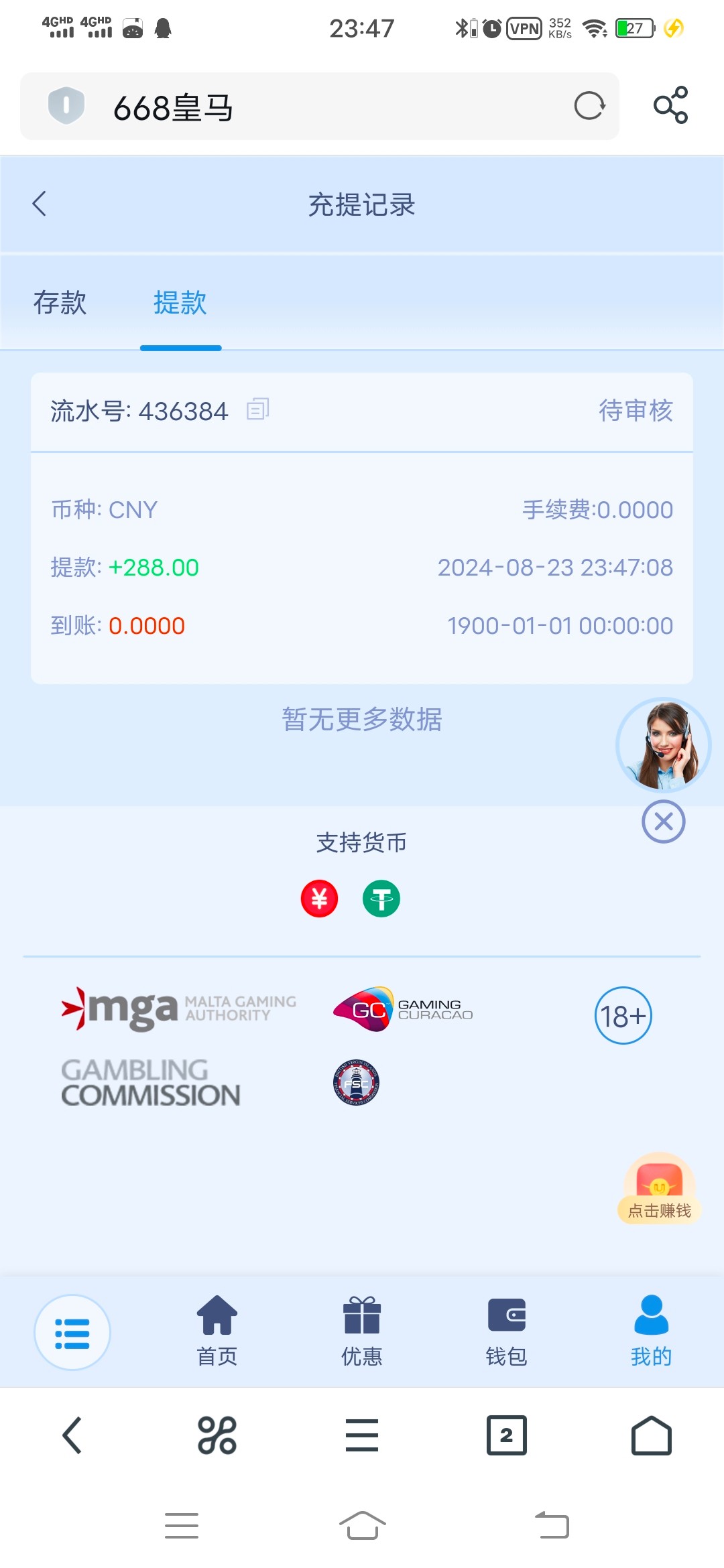This screenshot has height=1568, width=724.
Task: Open the browser menu with three lines
Action: pyautogui.click(x=362, y=1435)
